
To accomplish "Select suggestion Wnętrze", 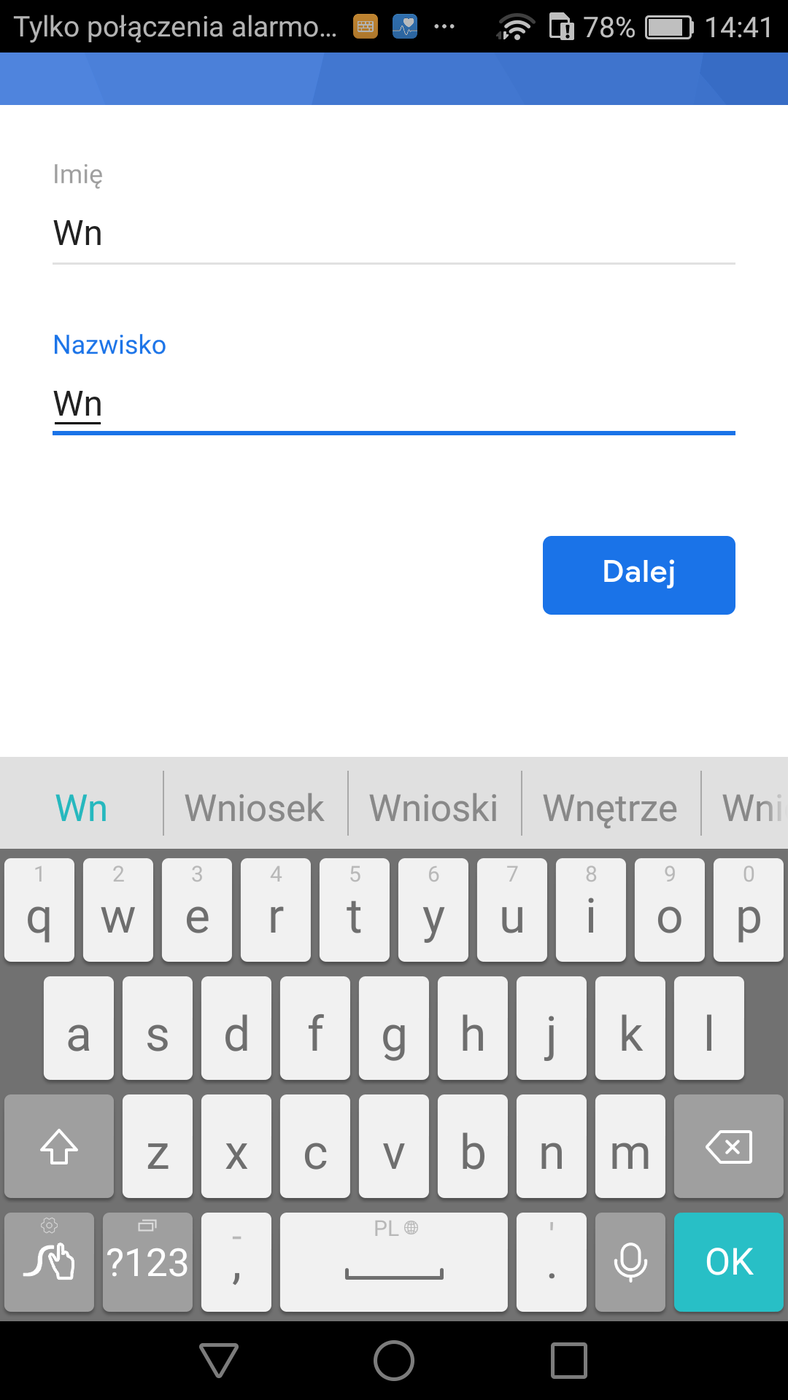I will tap(610, 806).
